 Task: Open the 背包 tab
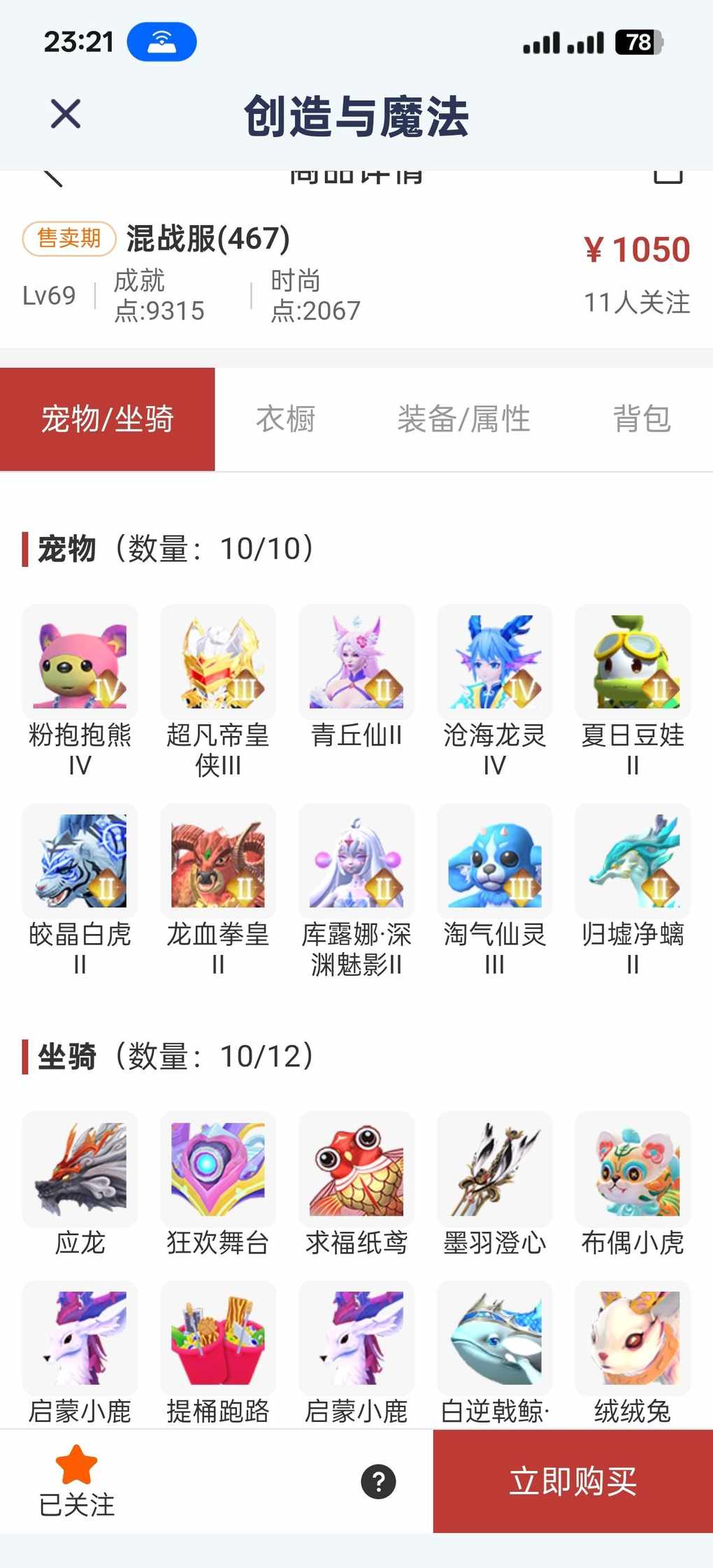pos(642,419)
